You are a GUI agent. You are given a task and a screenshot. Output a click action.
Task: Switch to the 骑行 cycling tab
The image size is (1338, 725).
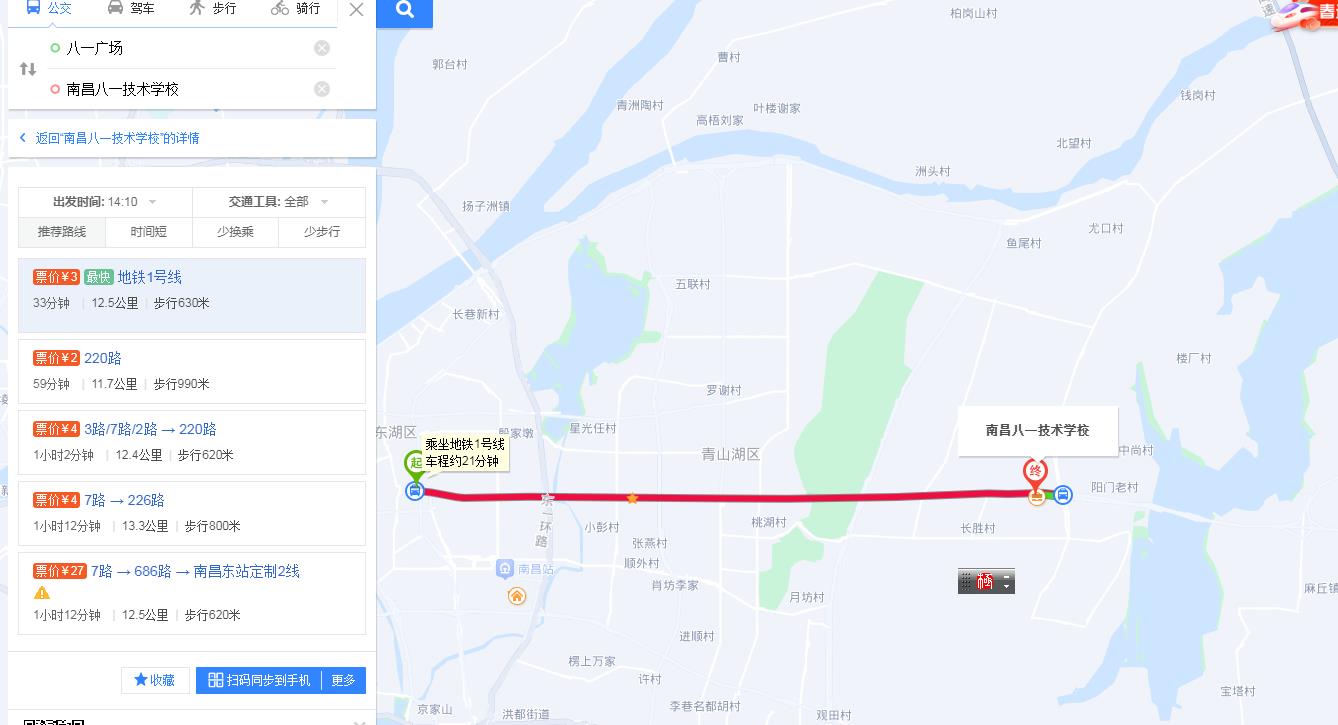pyautogui.click(x=295, y=8)
